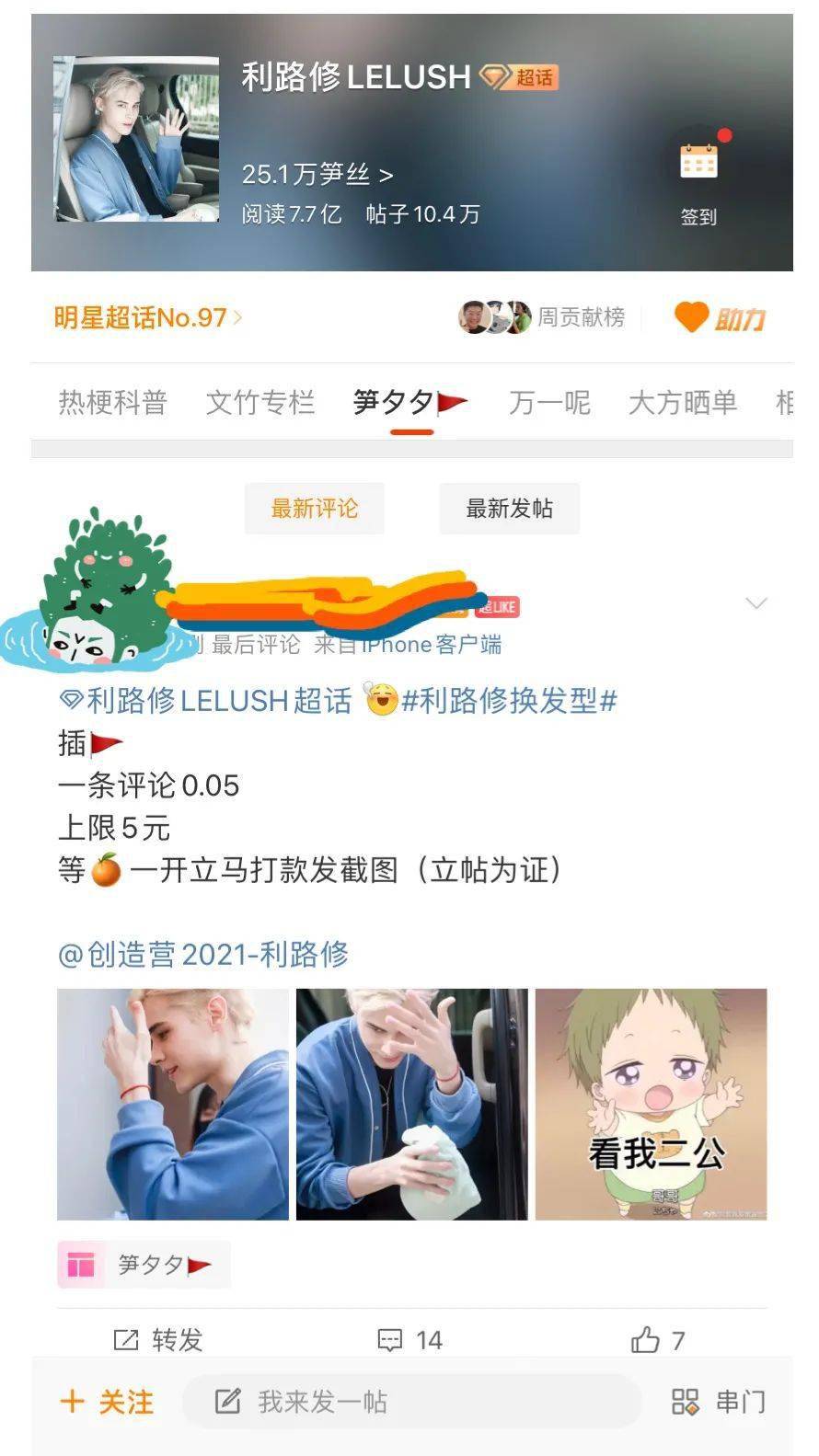Switch to the 热梗科普 tab
The image size is (819, 1456).
click(112, 402)
